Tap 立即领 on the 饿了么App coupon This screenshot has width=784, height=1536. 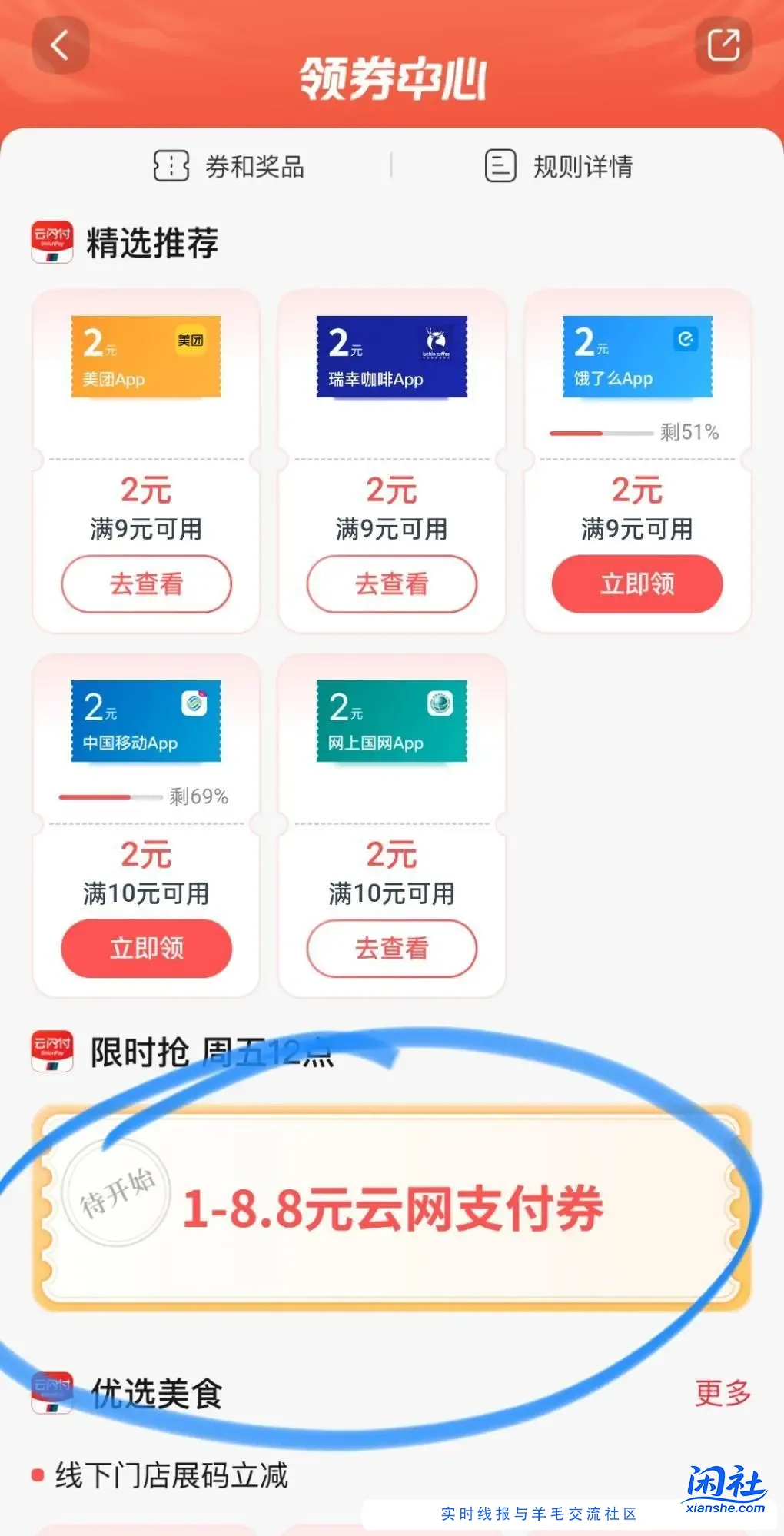pos(636,584)
